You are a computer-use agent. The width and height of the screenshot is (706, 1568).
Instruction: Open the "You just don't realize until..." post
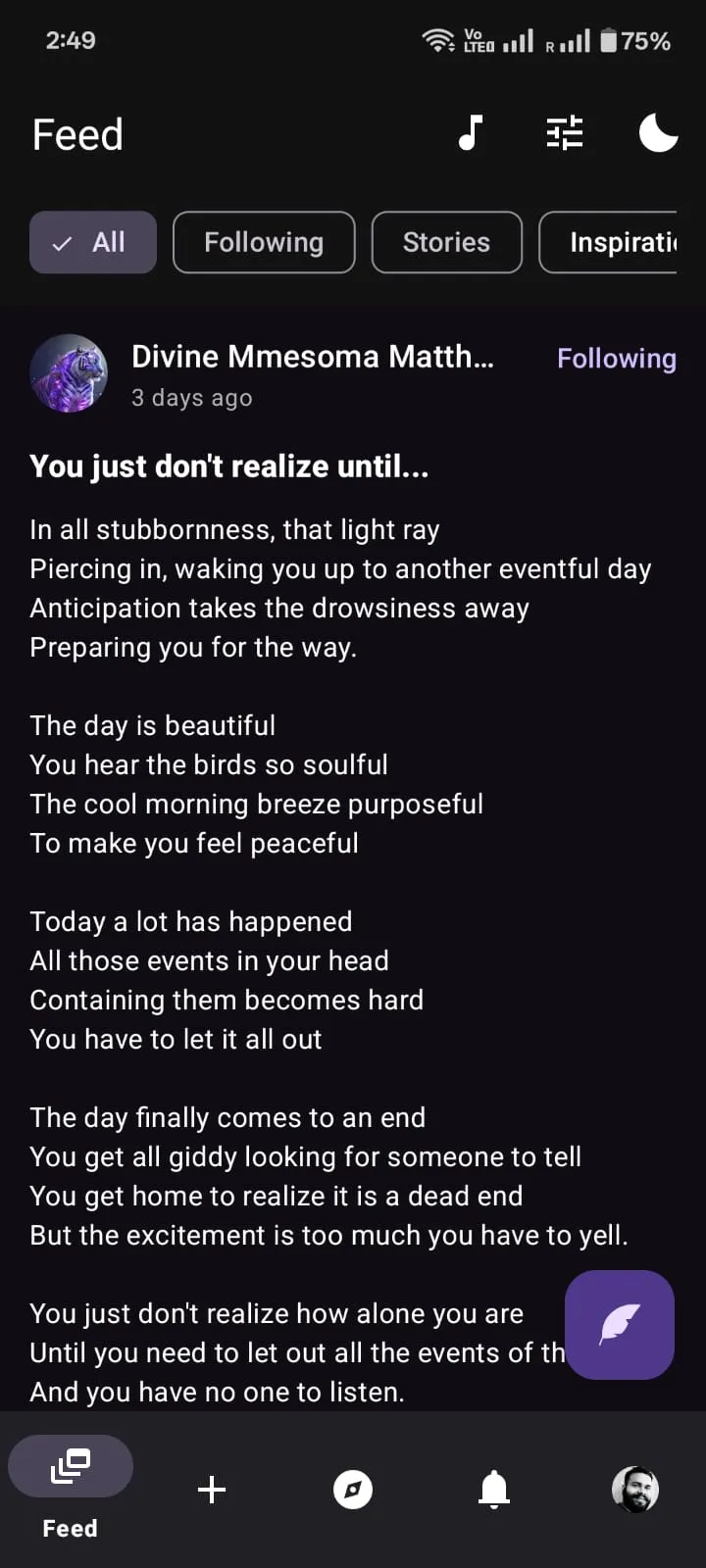[x=229, y=466]
